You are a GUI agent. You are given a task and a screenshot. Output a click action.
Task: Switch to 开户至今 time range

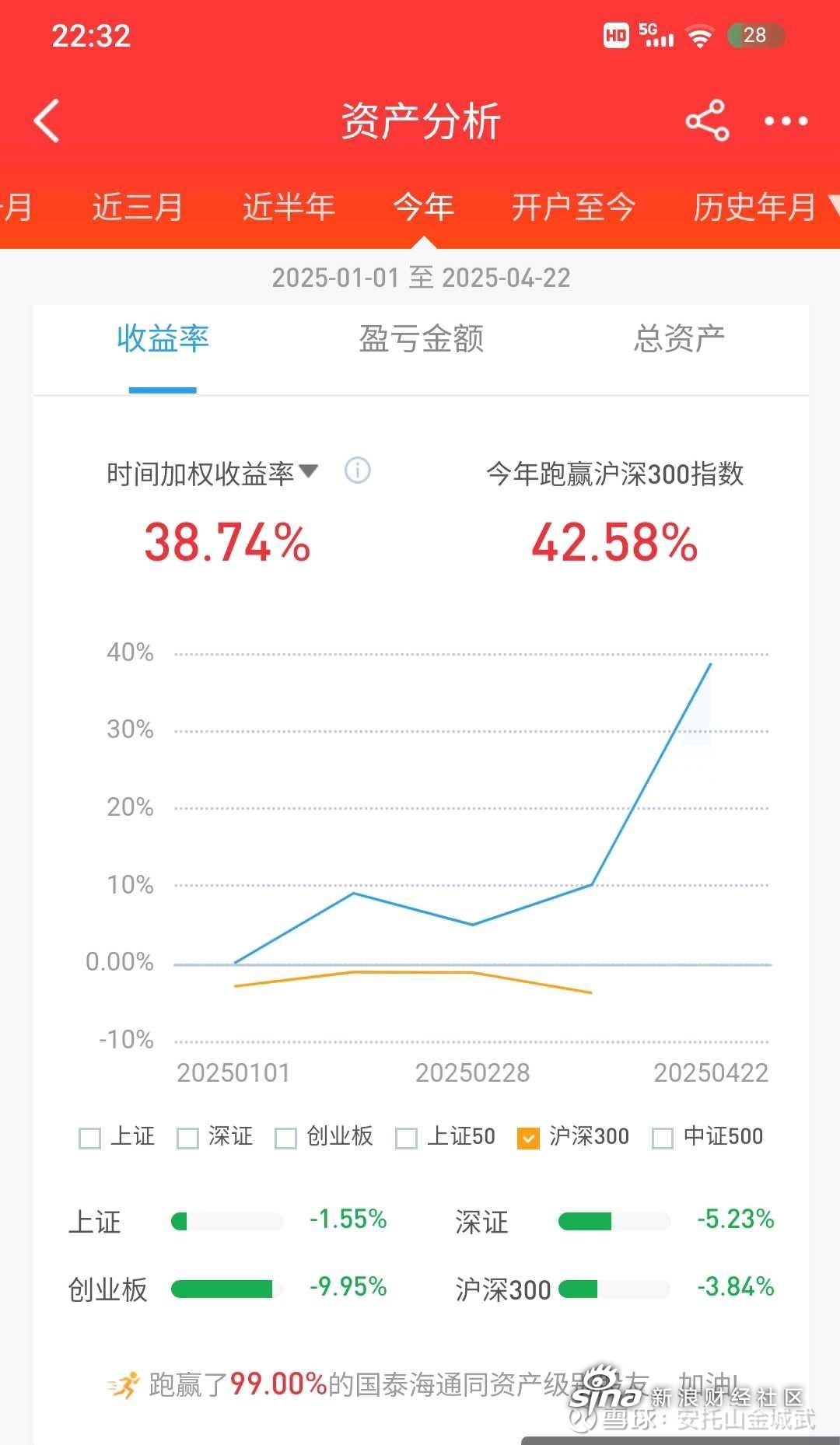pos(574,207)
